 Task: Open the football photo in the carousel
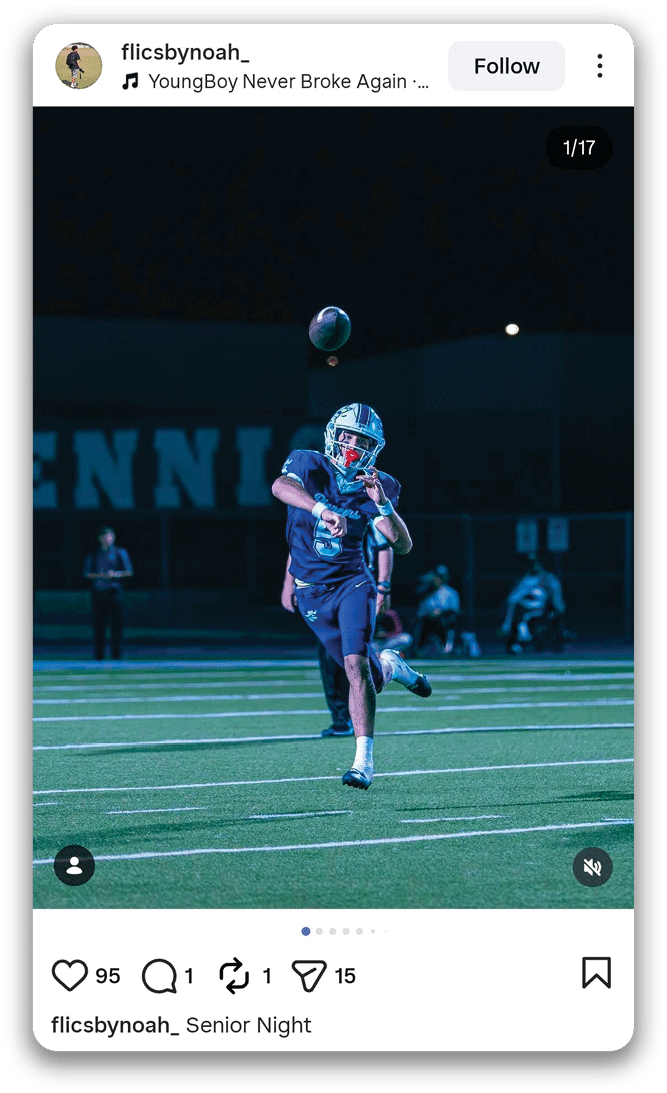click(333, 507)
